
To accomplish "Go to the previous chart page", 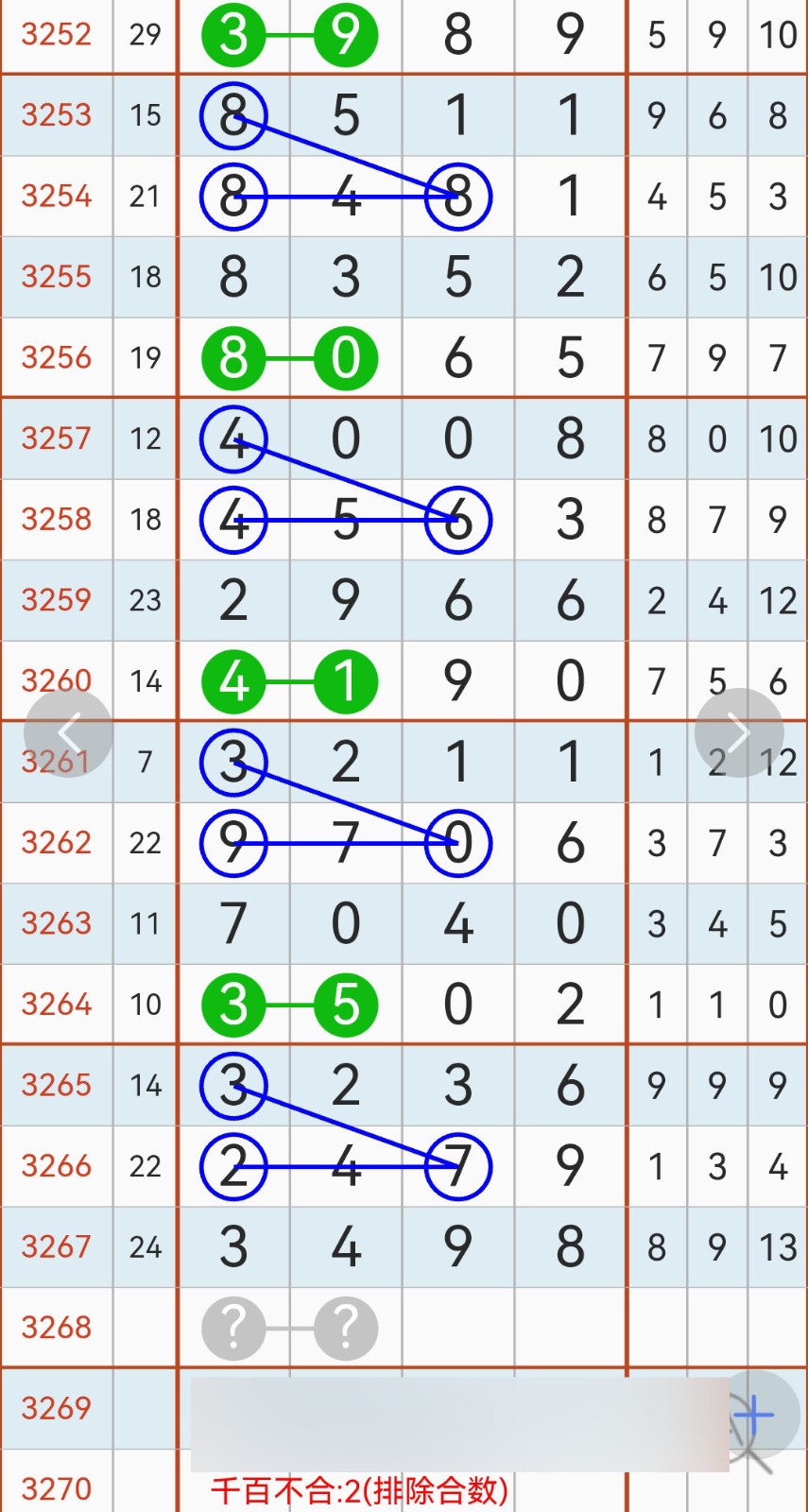I will (68, 732).
